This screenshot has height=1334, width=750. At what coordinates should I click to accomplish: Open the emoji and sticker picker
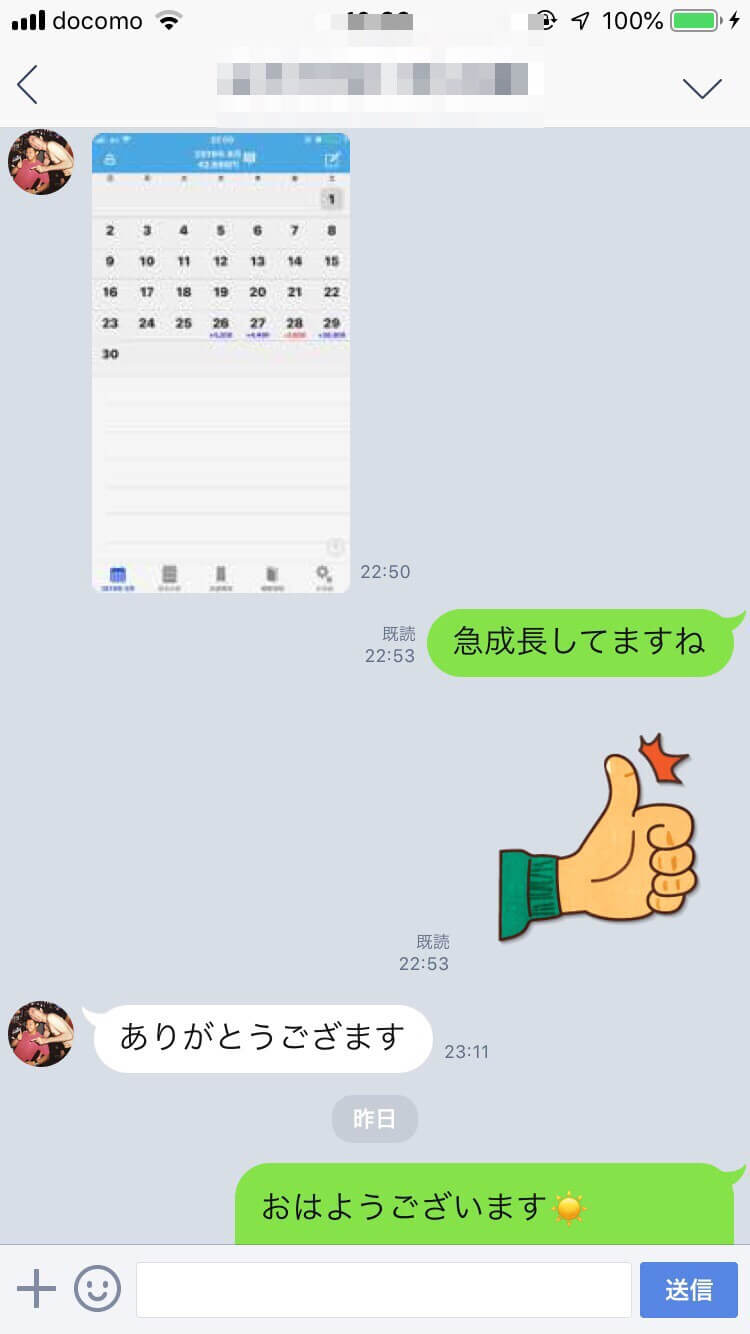click(97, 1289)
